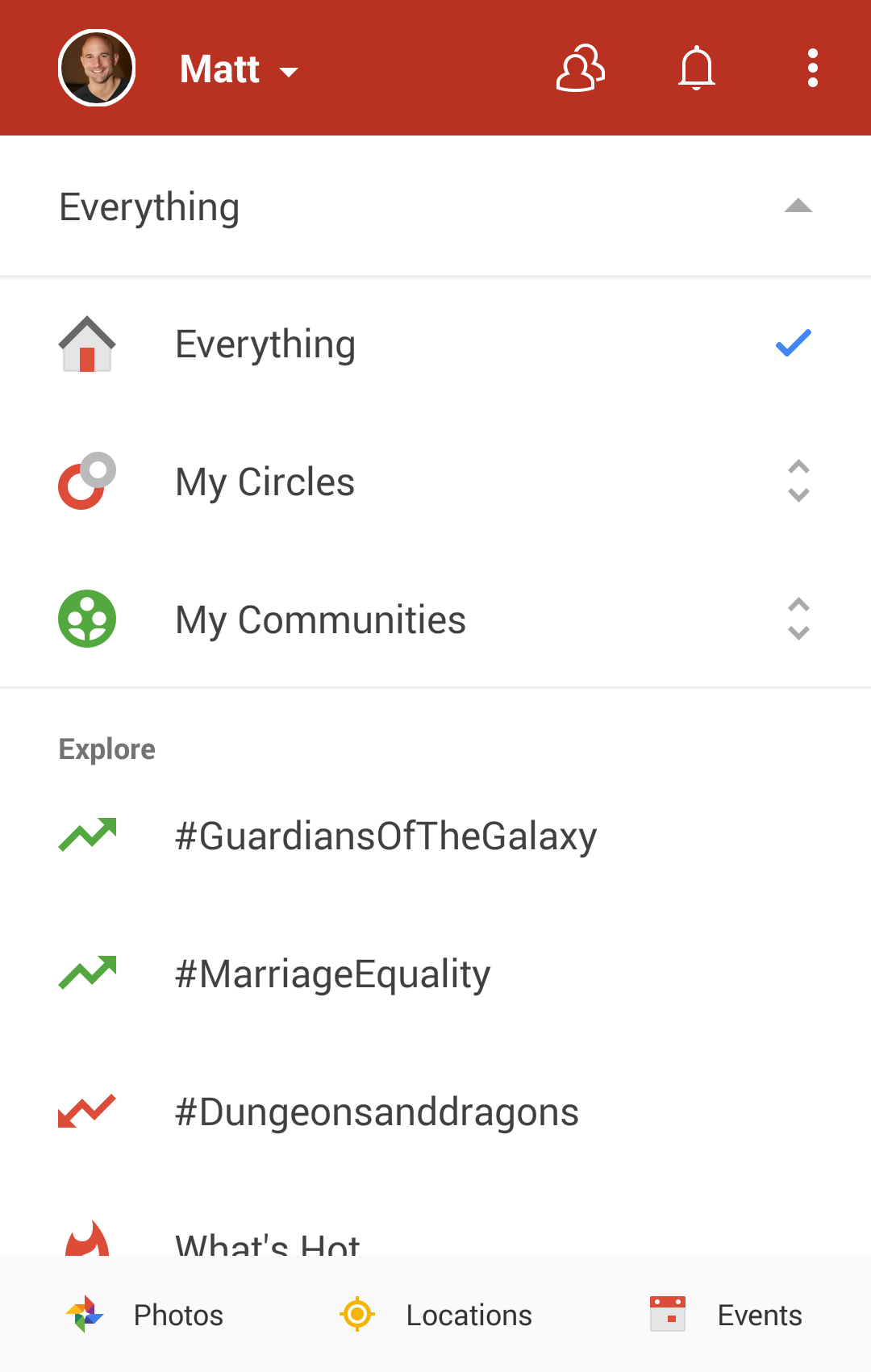The image size is (871, 1372).
Task: Click the My Communities icon
Action: pyautogui.click(x=86, y=619)
